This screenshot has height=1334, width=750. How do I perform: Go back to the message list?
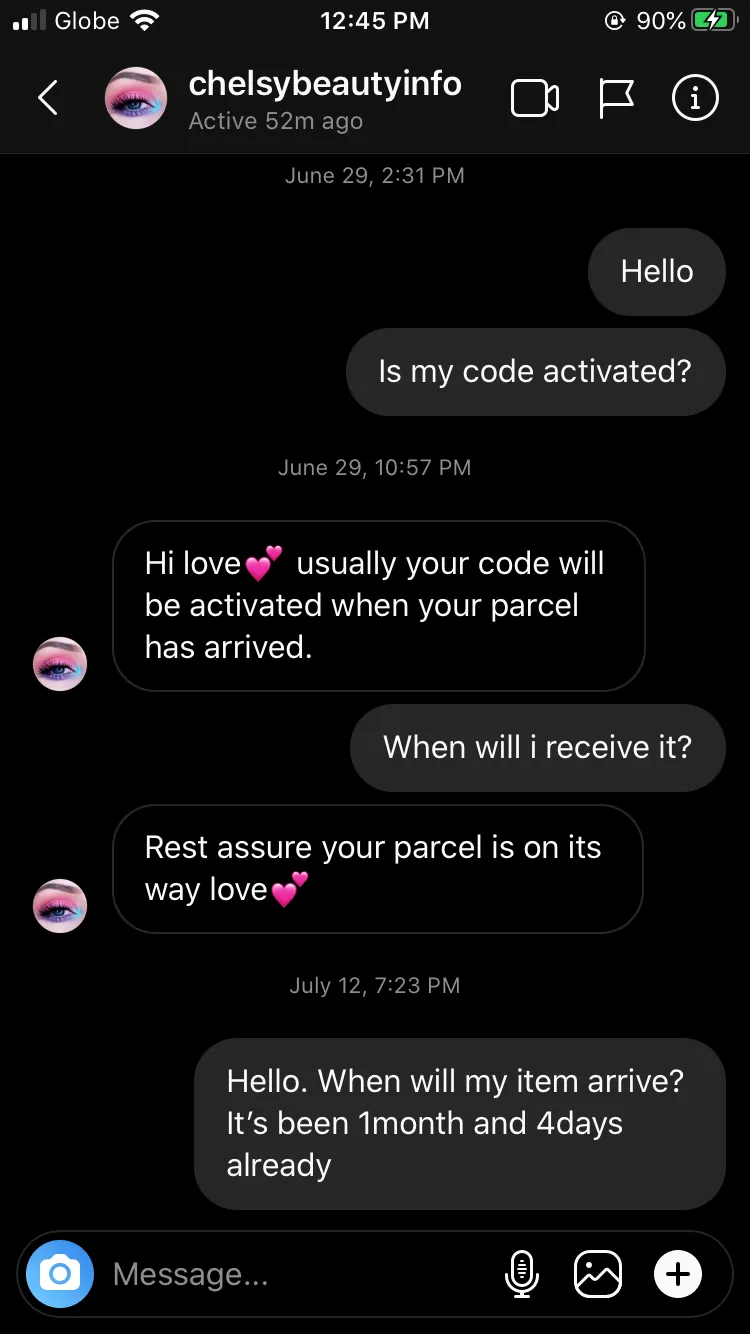(47, 98)
